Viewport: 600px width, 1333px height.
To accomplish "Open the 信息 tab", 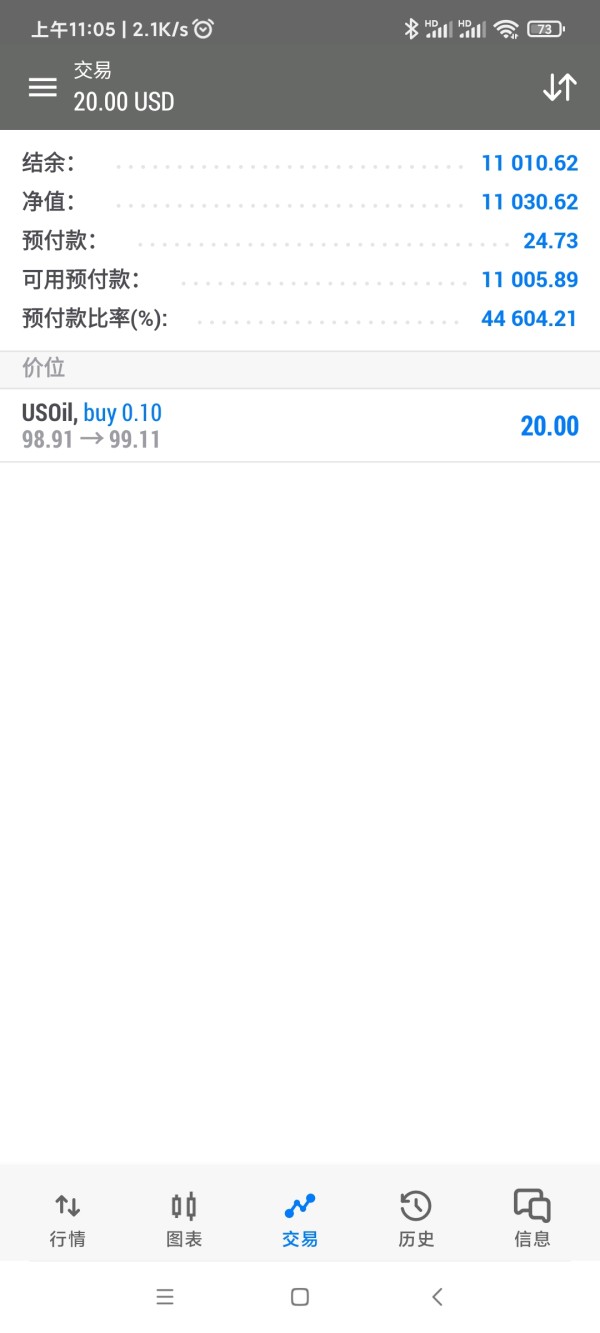I will tap(532, 1218).
